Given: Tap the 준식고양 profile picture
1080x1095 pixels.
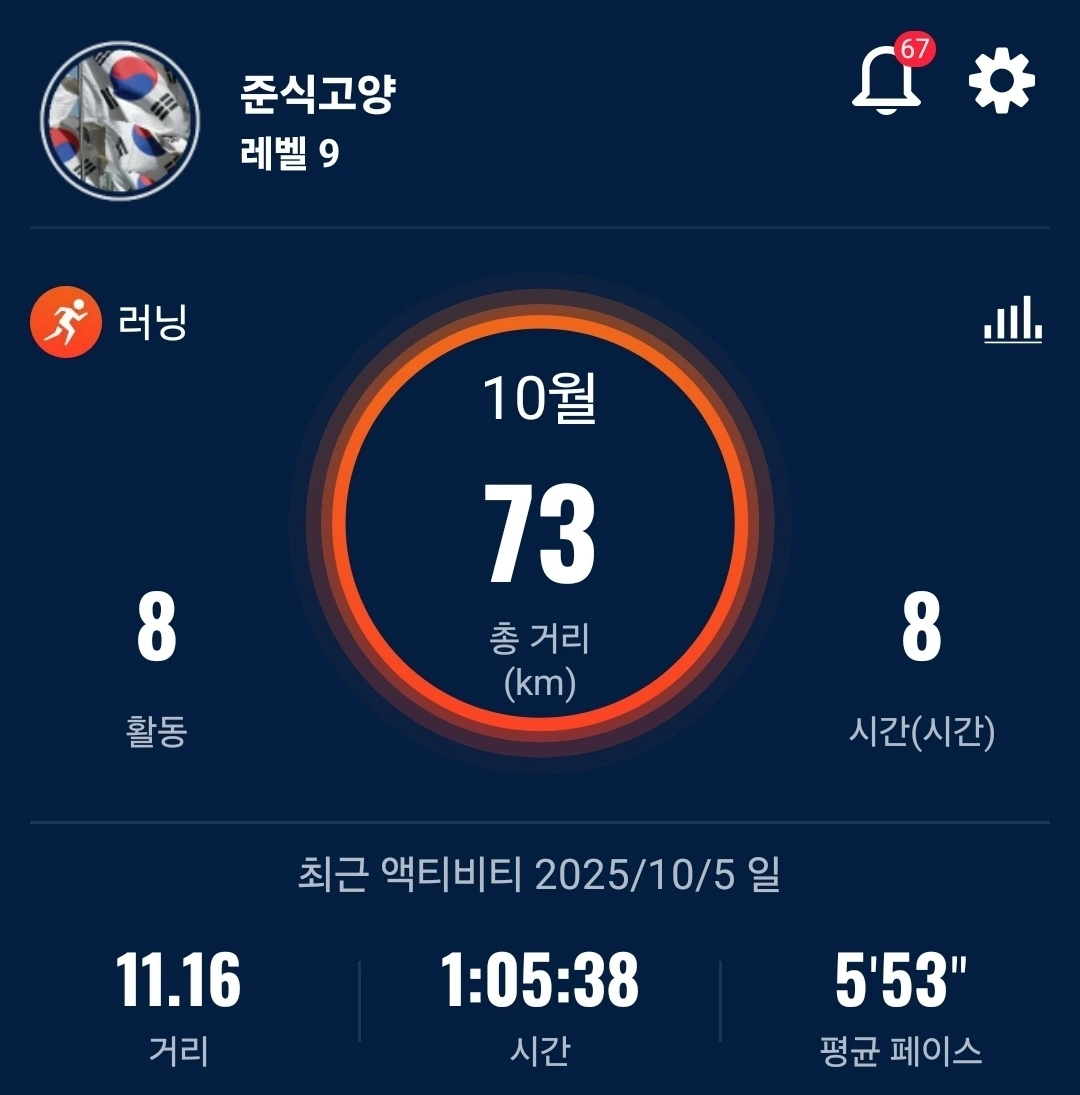Looking at the screenshot, I should pyautogui.click(x=120, y=121).
